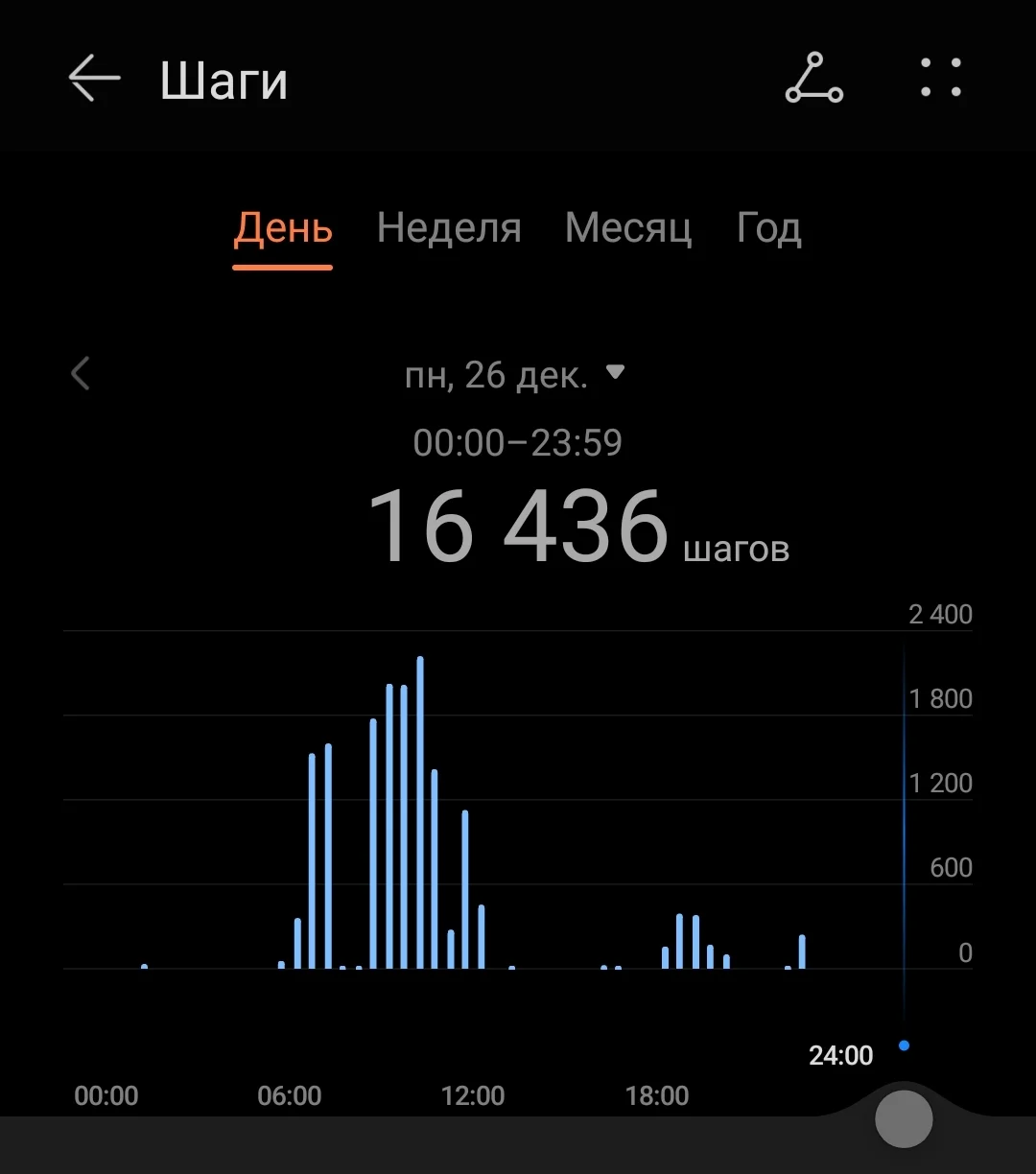Select the День tab
Image resolution: width=1036 pixels, height=1174 pixels.
pos(283,229)
